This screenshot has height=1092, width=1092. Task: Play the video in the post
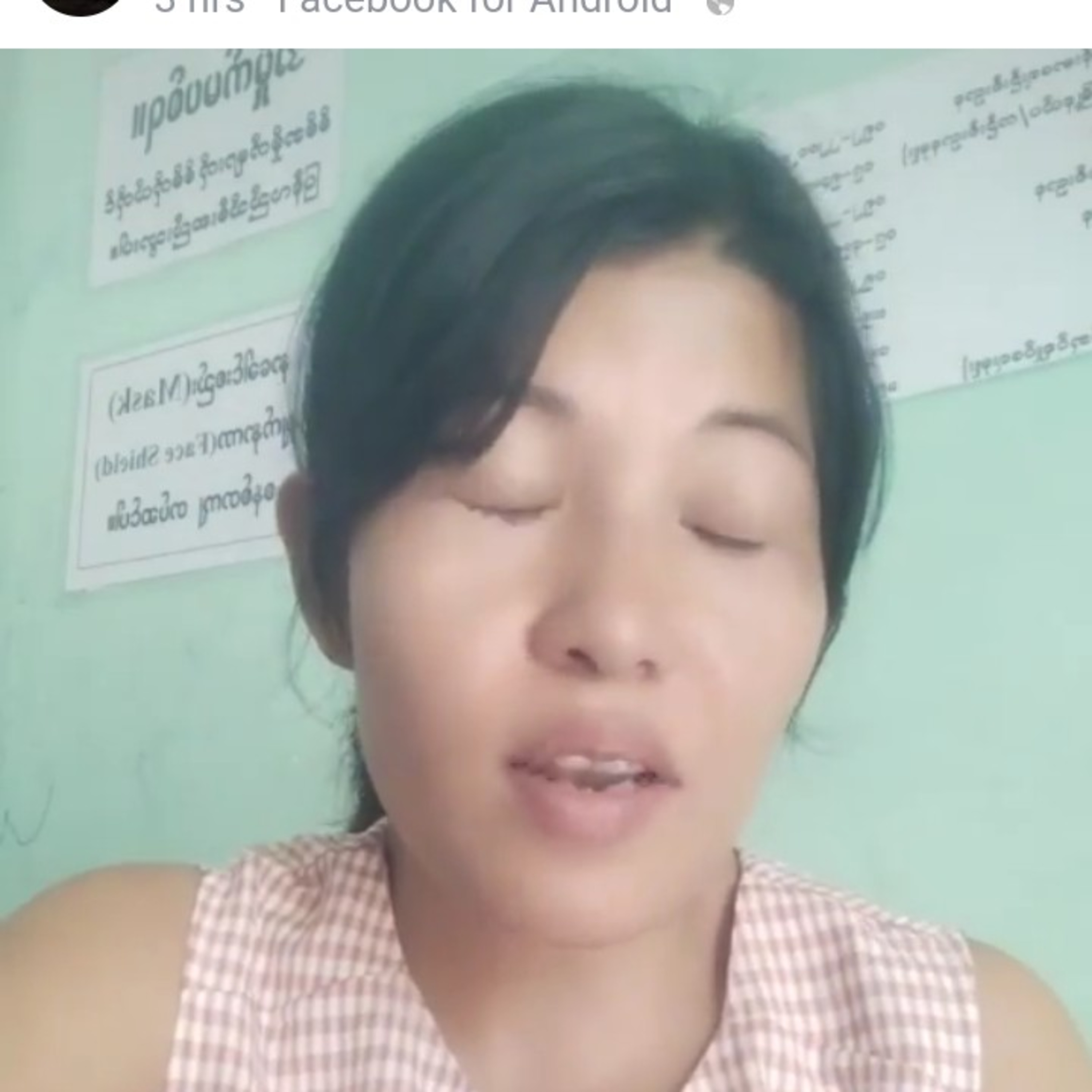(x=546, y=570)
